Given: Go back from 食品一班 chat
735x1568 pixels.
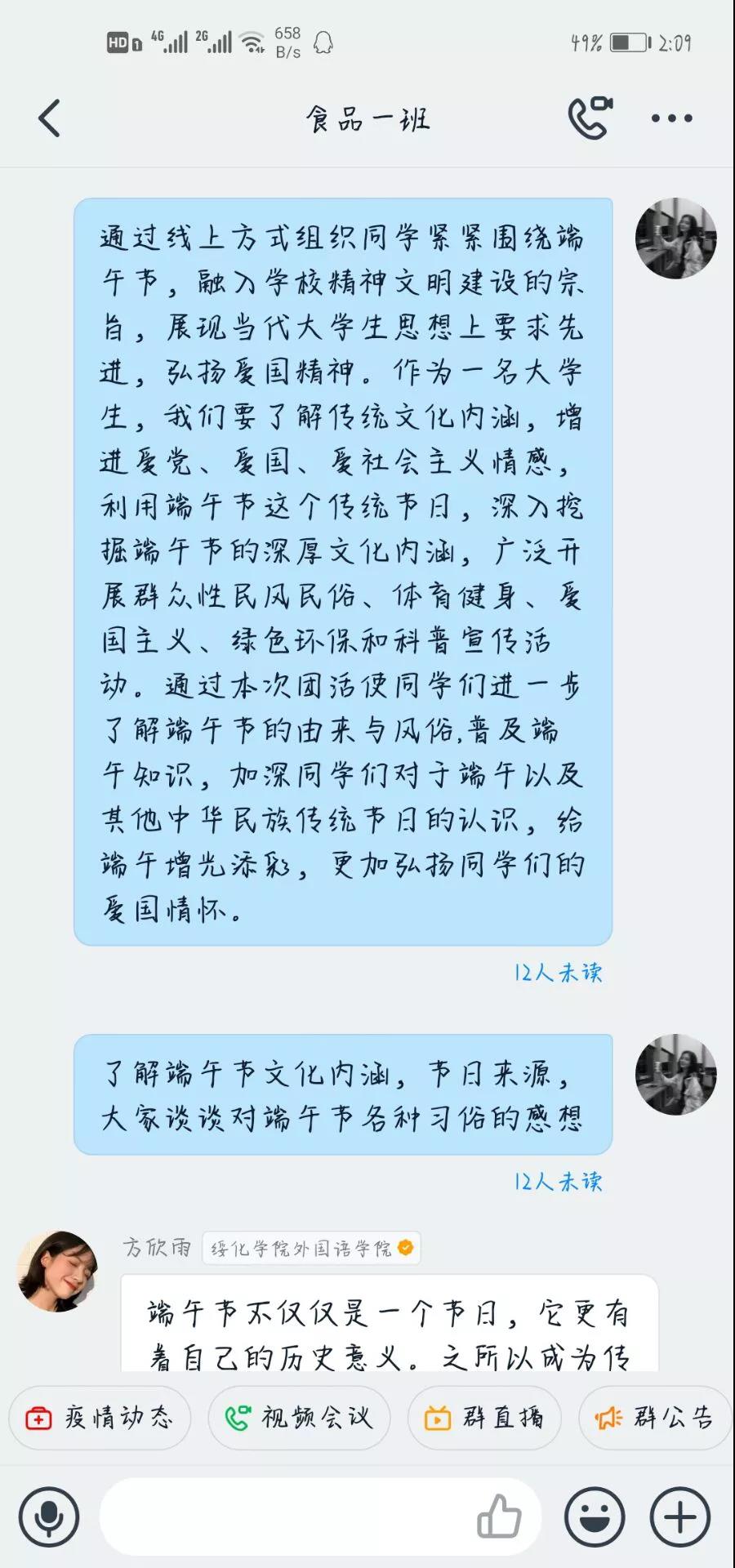Looking at the screenshot, I should coord(49,118).
